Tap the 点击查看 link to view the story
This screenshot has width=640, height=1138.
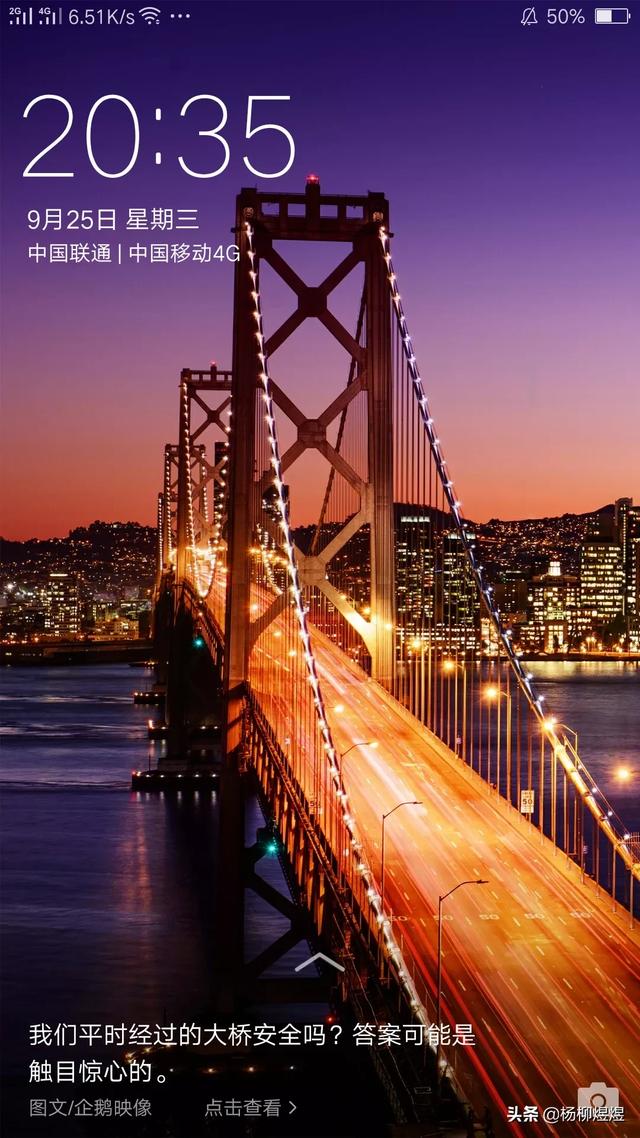(250, 1107)
